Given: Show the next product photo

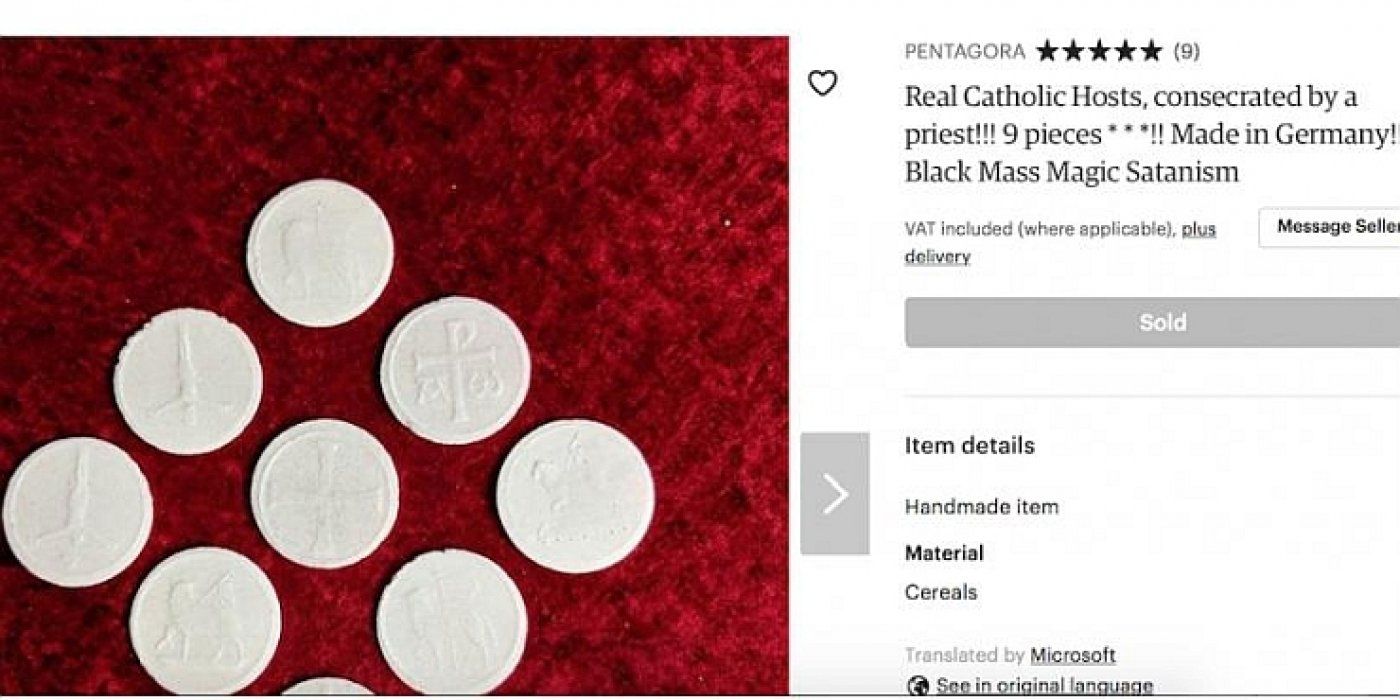Looking at the screenshot, I should tap(835, 494).
